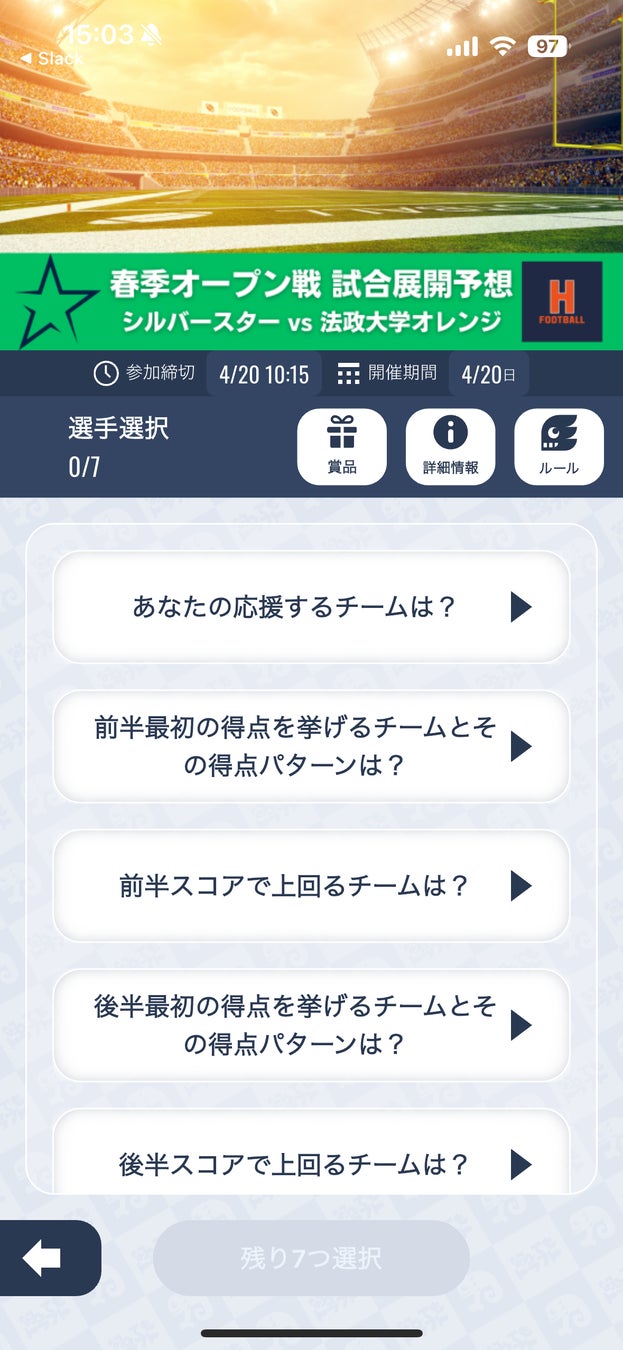This screenshot has height=1350, width=623.
Task: Open the 賞品 prizes button
Action: [x=342, y=447]
